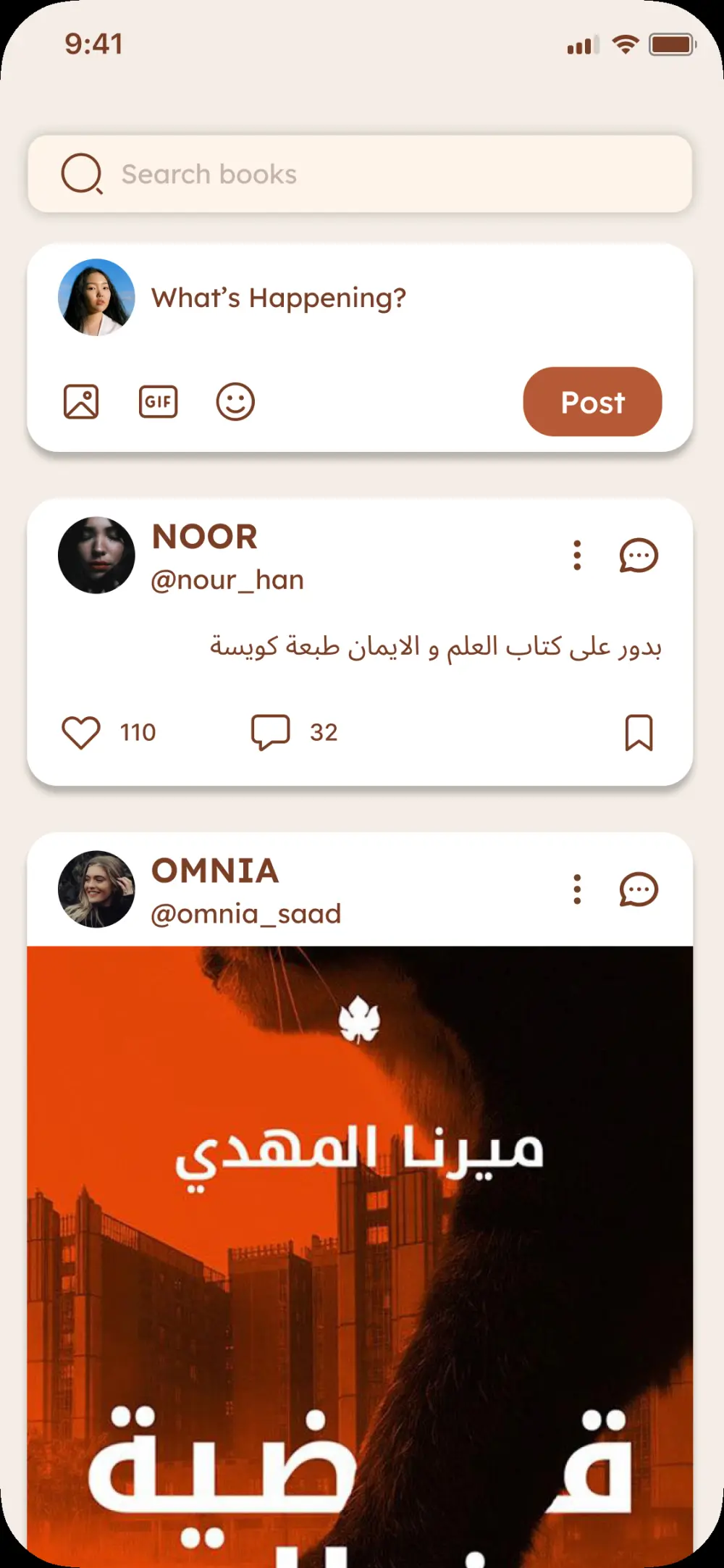Viewport: 724px width, 1568px height.
Task: View the 110 likes count on NOOR's post
Action: [138, 731]
